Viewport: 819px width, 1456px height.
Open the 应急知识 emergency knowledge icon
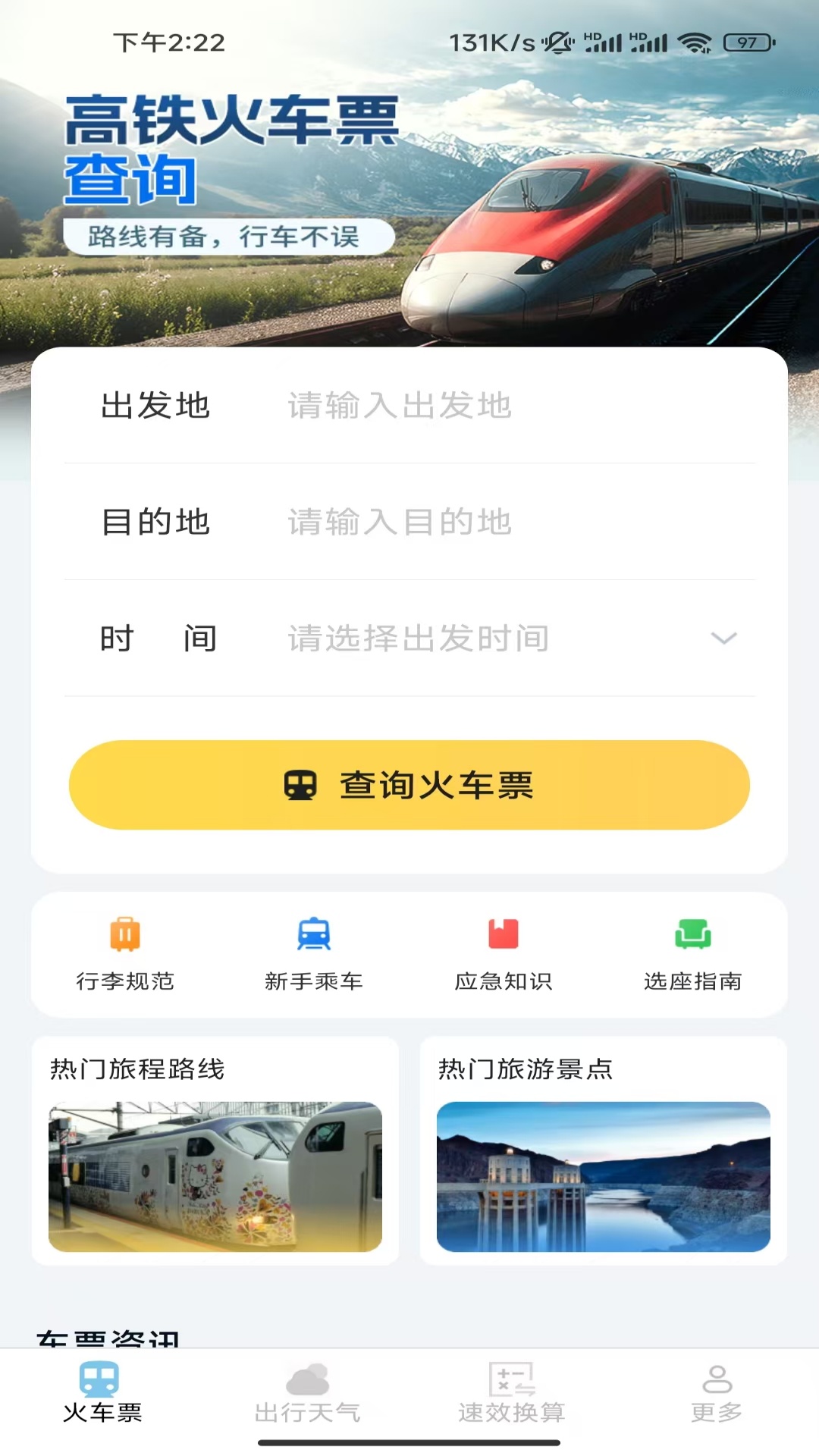(501, 936)
